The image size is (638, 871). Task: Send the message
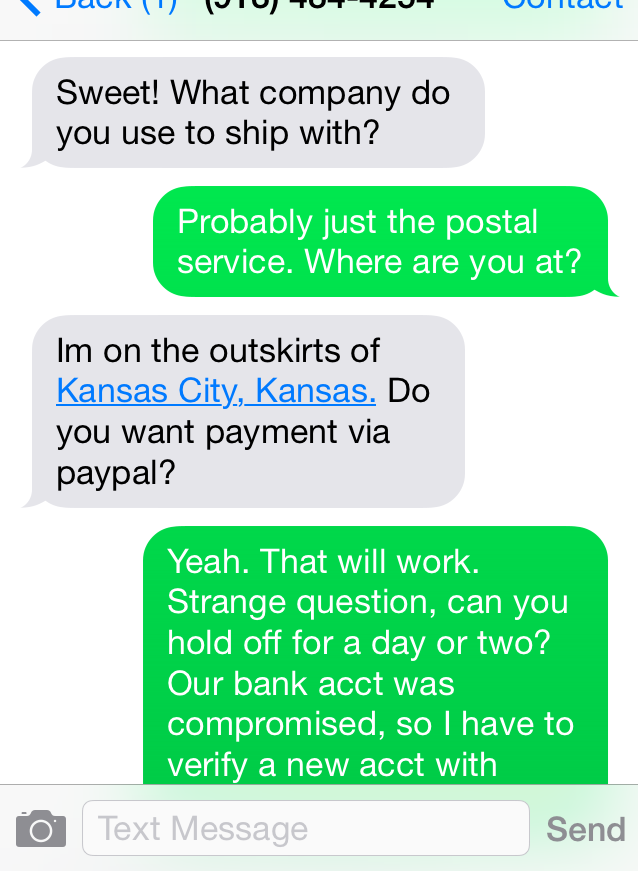point(585,829)
